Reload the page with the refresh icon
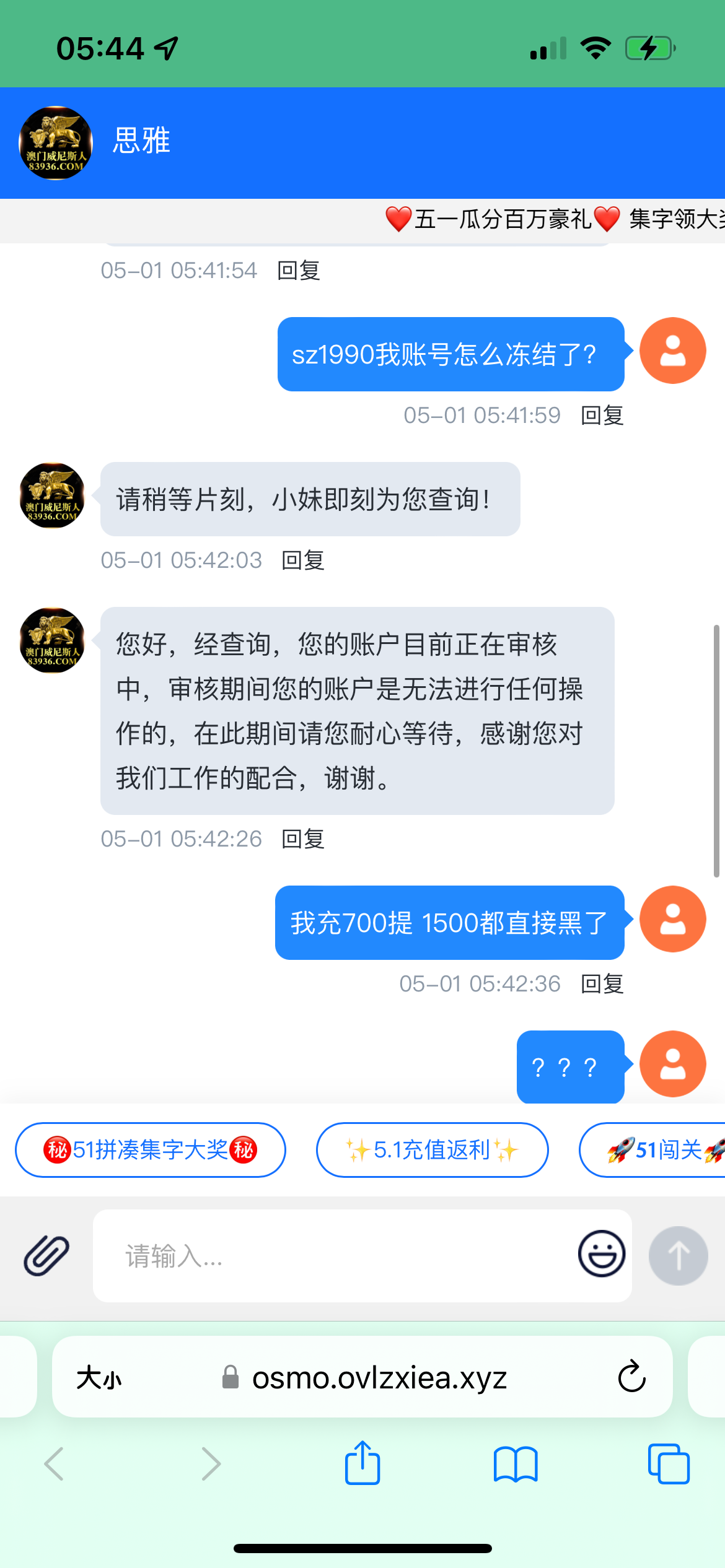This screenshot has height=1568, width=725. tap(631, 1376)
